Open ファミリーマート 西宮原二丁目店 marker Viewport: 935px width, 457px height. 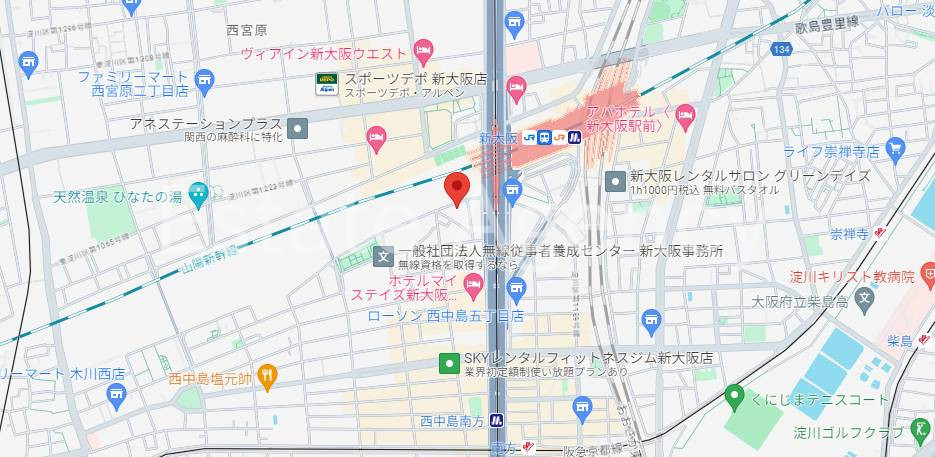point(205,78)
